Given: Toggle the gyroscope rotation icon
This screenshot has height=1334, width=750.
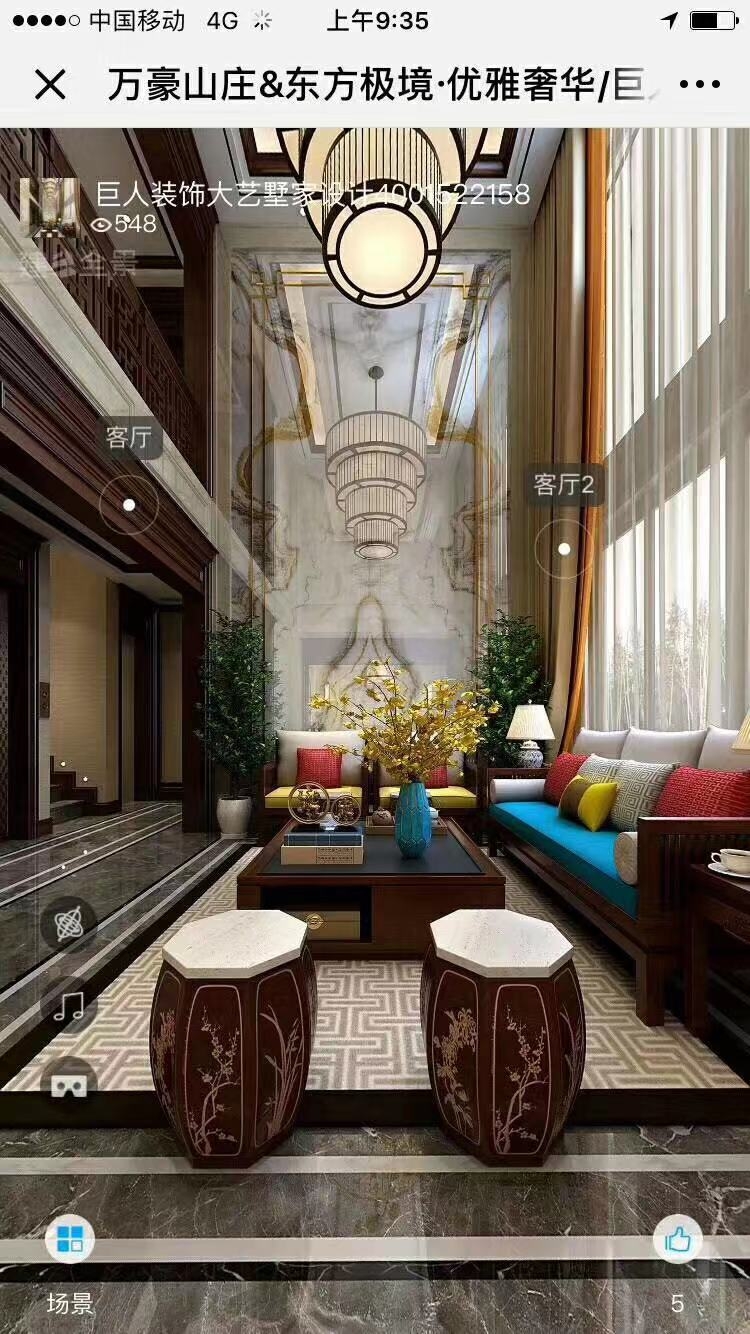Looking at the screenshot, I should (x=68, y=925).
